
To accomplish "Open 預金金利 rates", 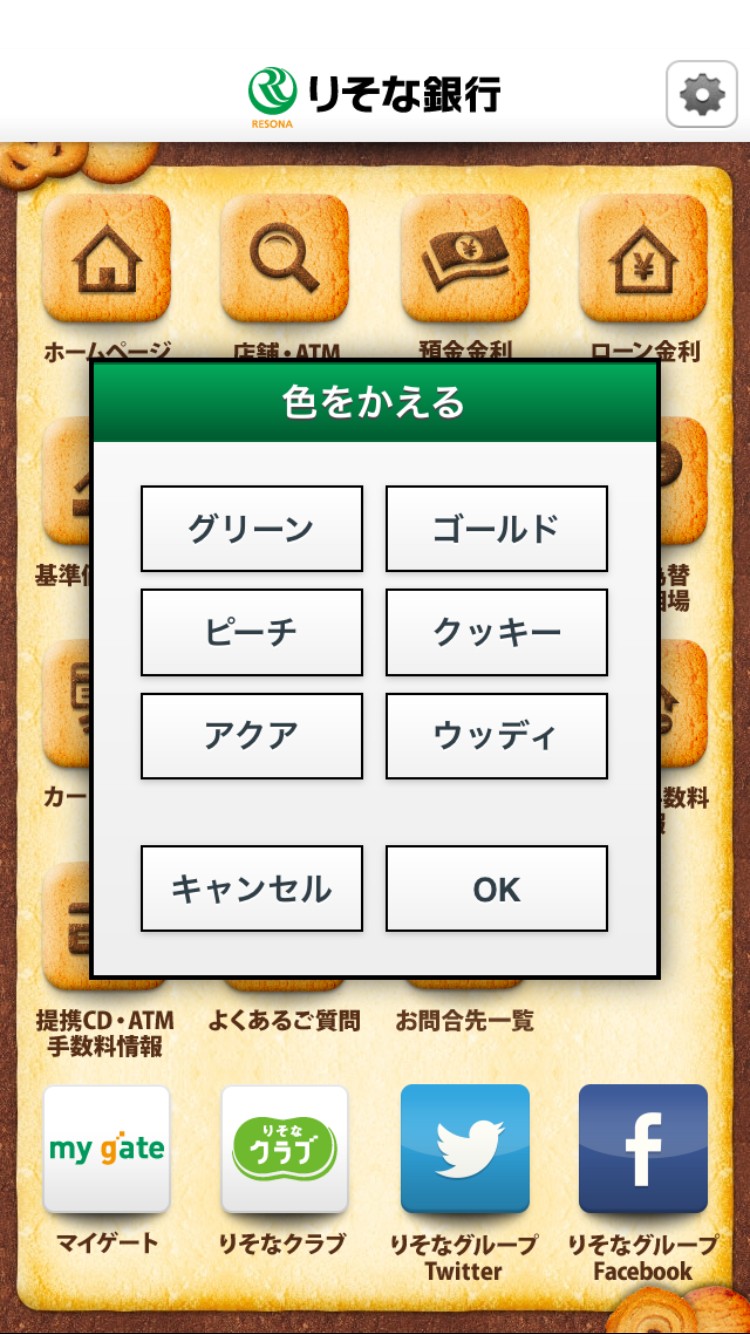I will tap(464, 258).
